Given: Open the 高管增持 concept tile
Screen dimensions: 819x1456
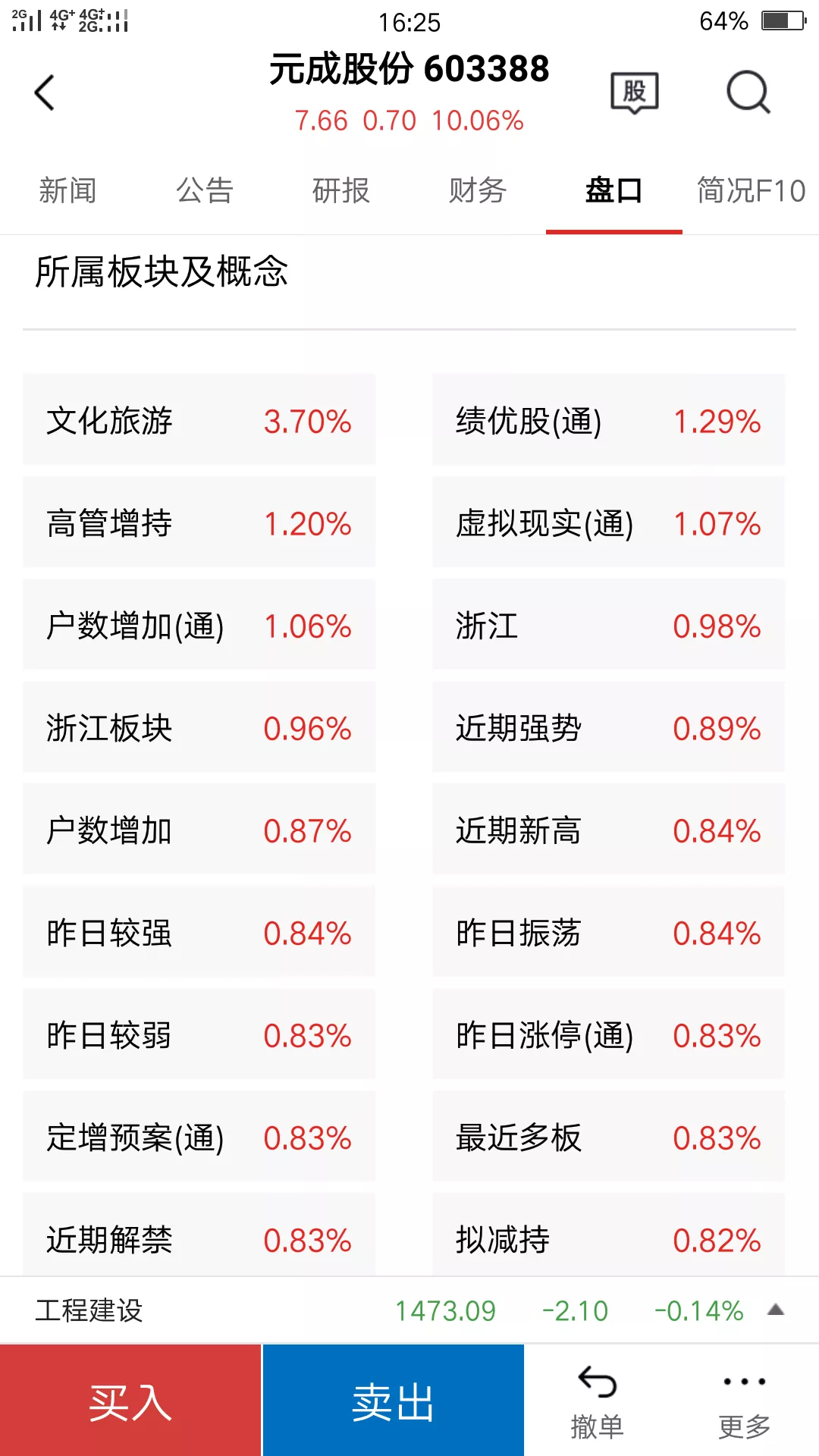Looking at the screenshot, I should click(199, 522).
